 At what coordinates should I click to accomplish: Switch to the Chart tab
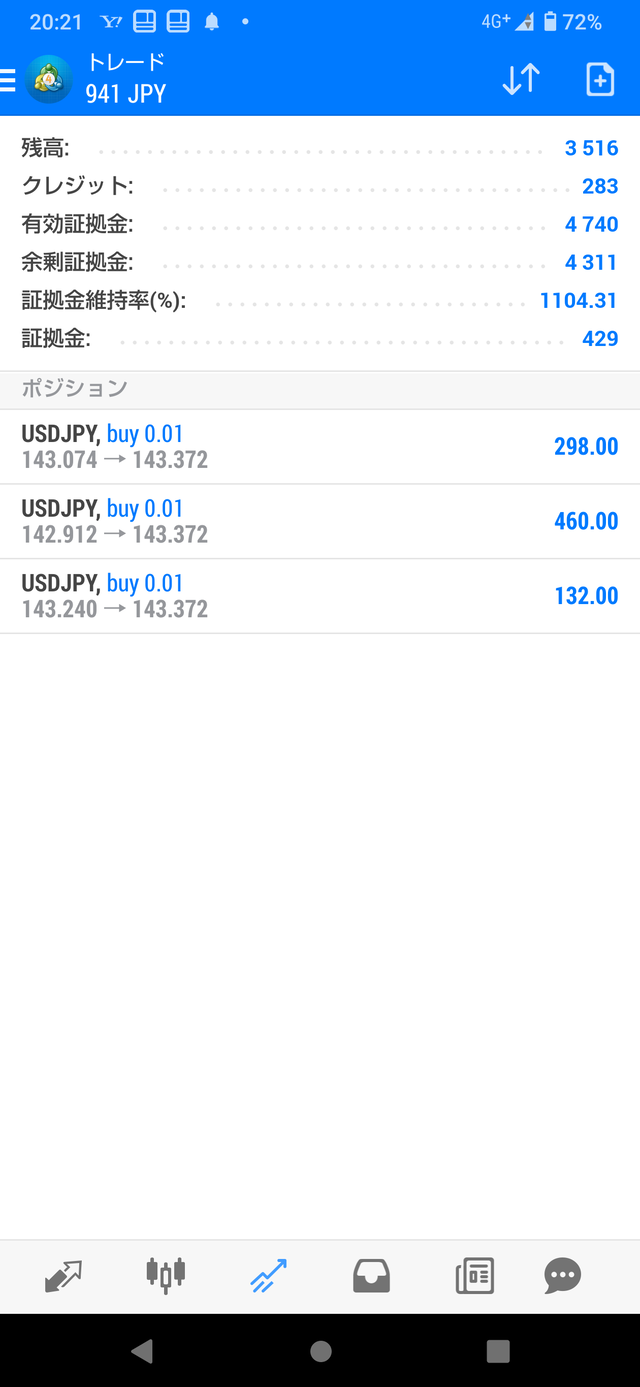click(x=166, y=1276)
